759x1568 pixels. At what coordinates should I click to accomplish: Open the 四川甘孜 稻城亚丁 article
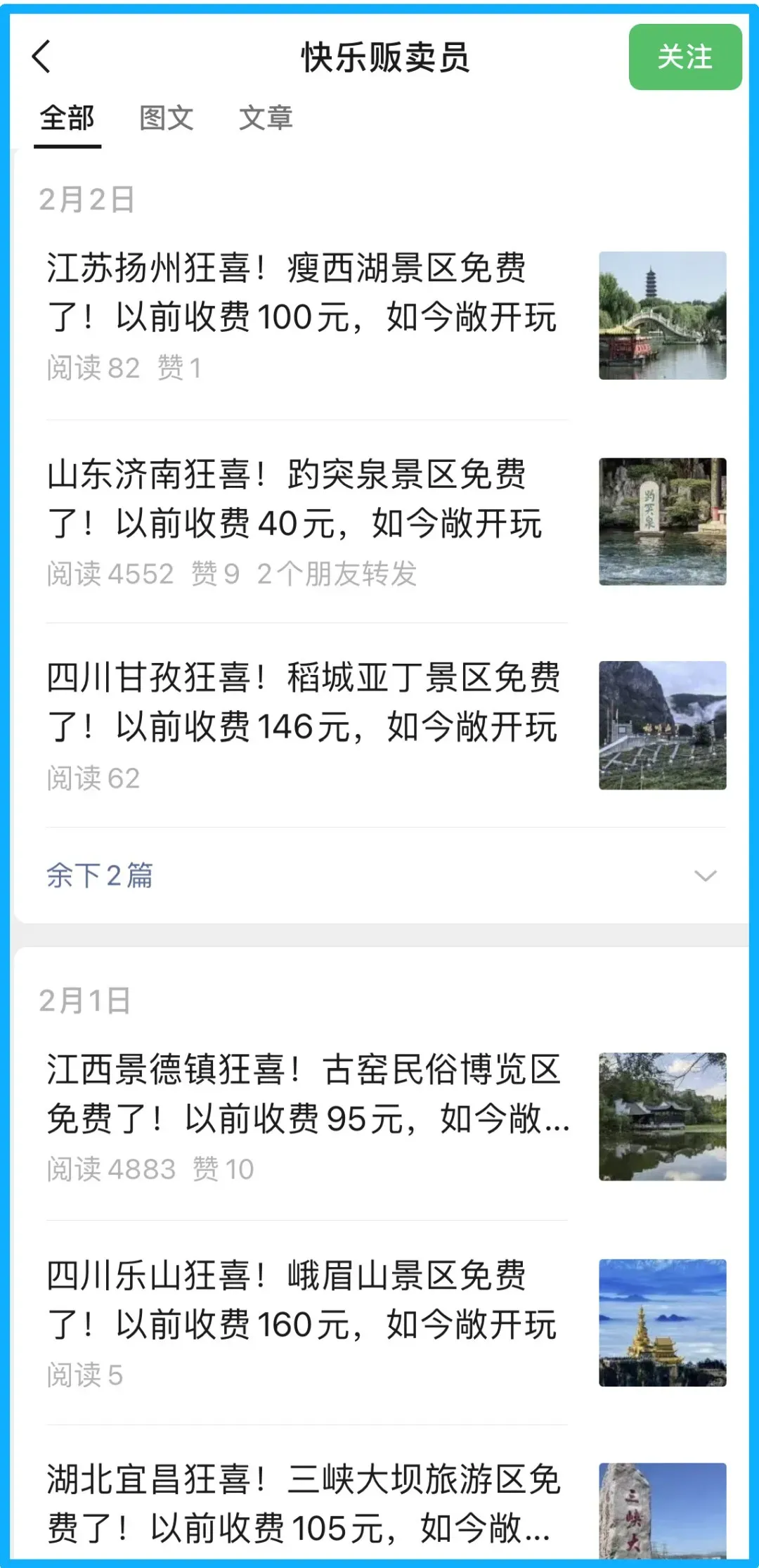point(304,702)
